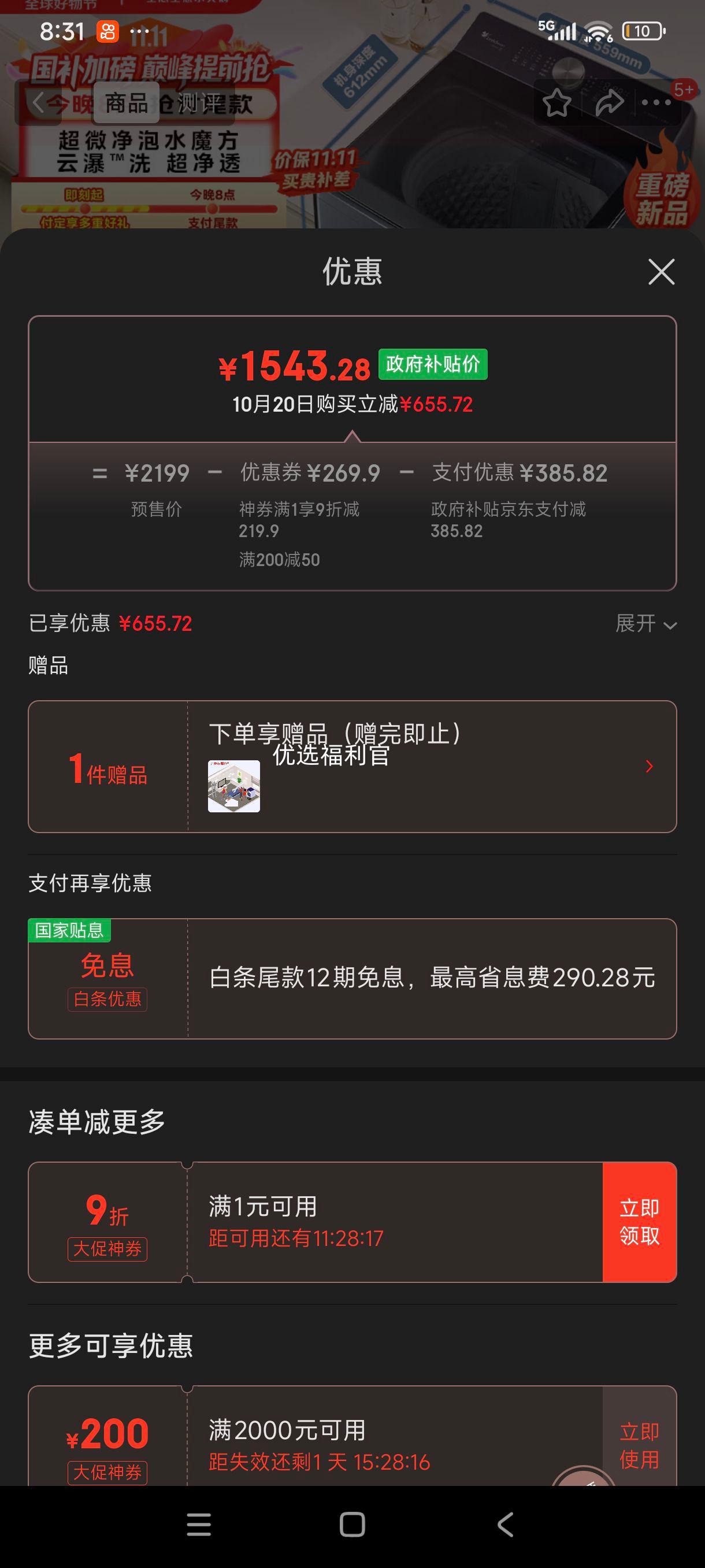
Task: Tap the system home button
Action: [x=352, y=1525]
